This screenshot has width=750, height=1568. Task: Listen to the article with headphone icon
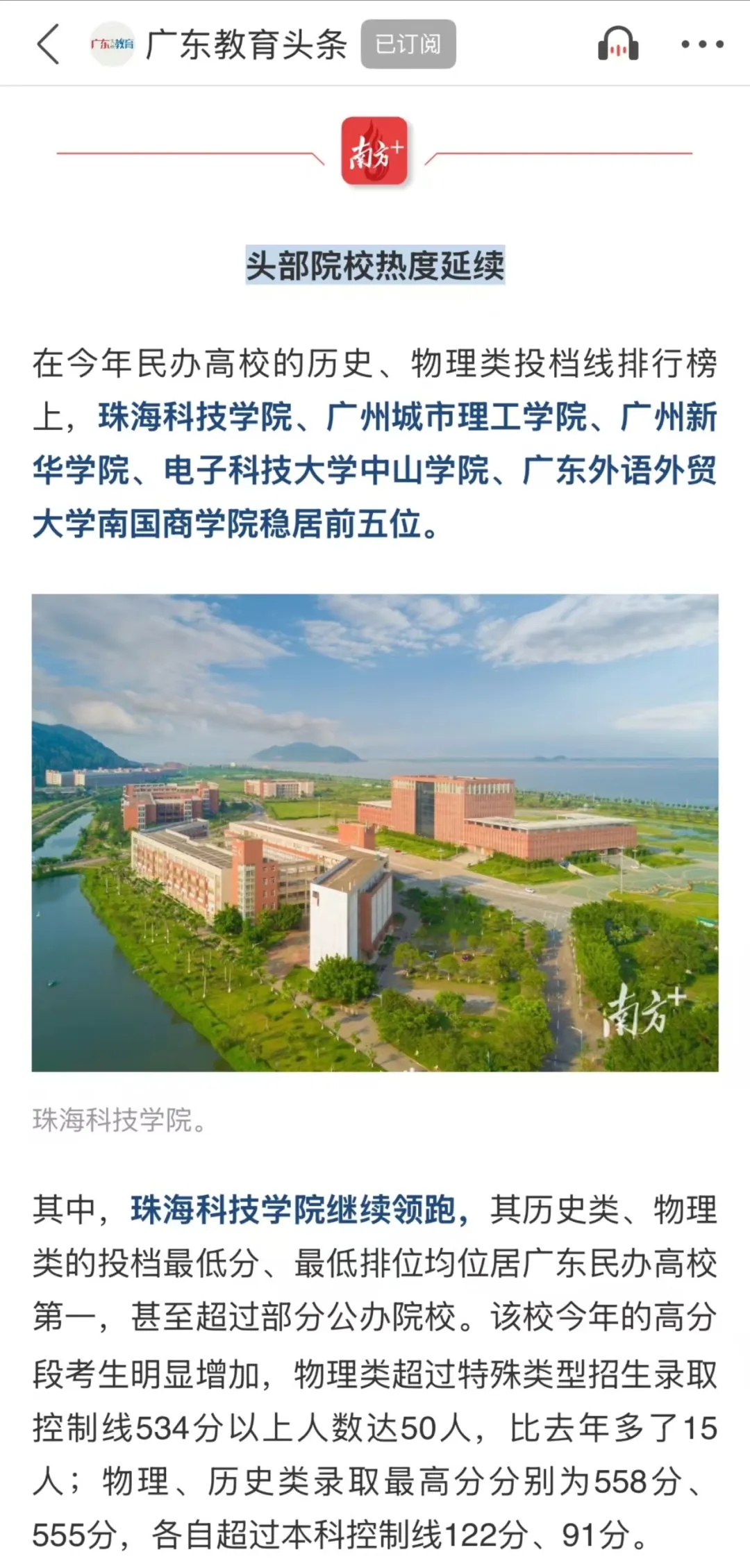pos(618,44)
